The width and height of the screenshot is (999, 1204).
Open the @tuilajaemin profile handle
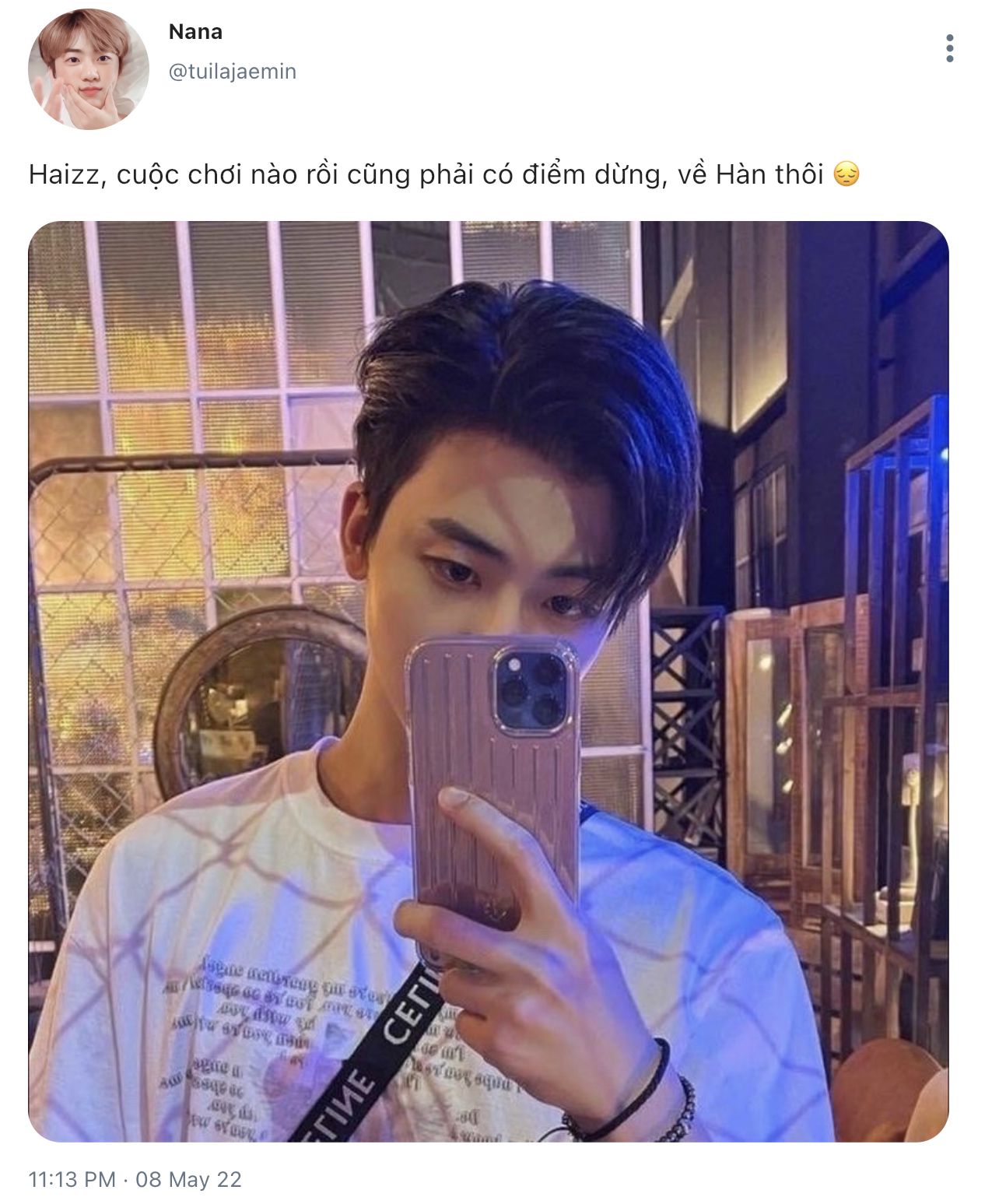(232, 72)
